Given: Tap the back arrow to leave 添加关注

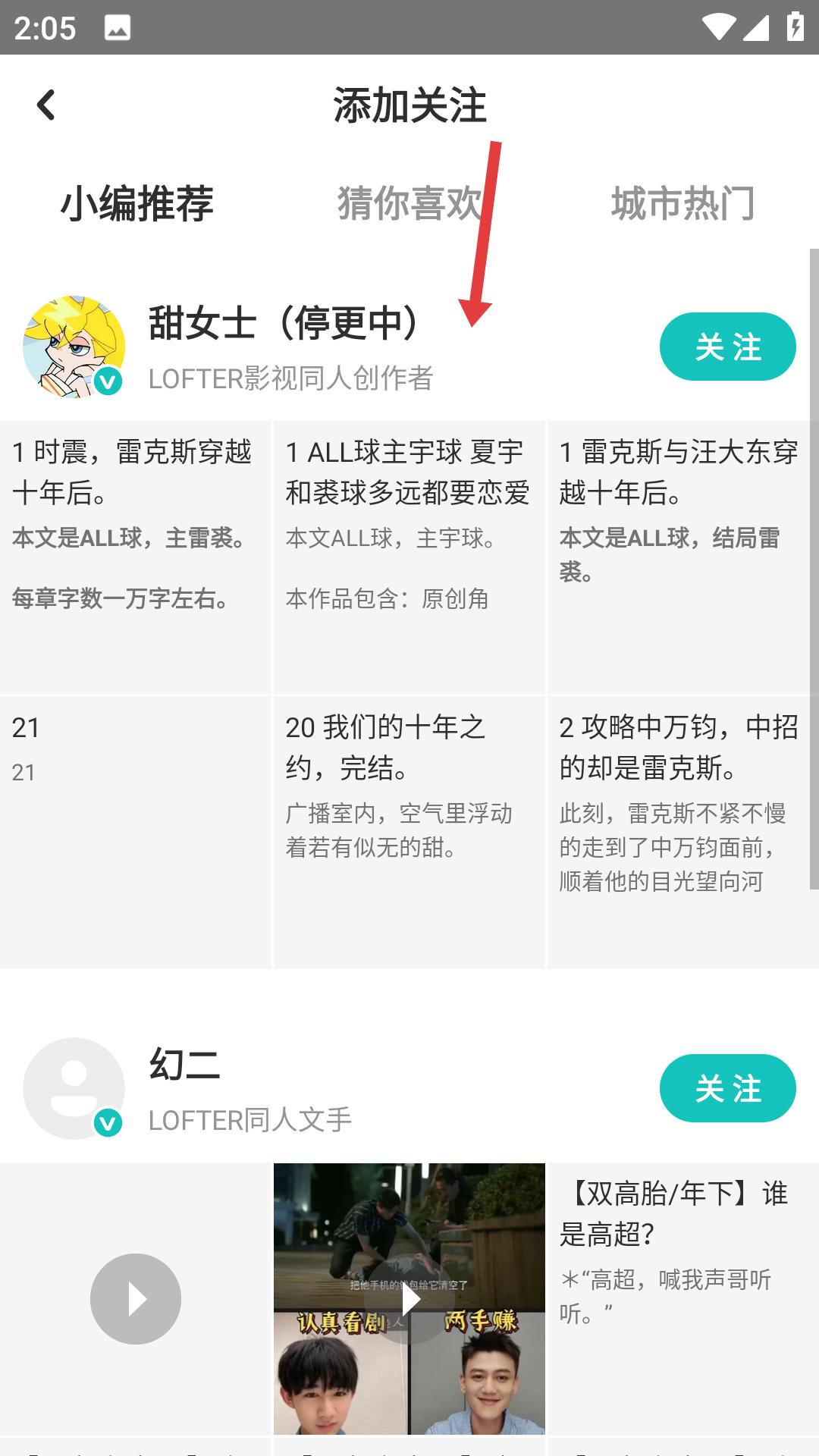Looking at the screenshot, I should coord(45,105).
